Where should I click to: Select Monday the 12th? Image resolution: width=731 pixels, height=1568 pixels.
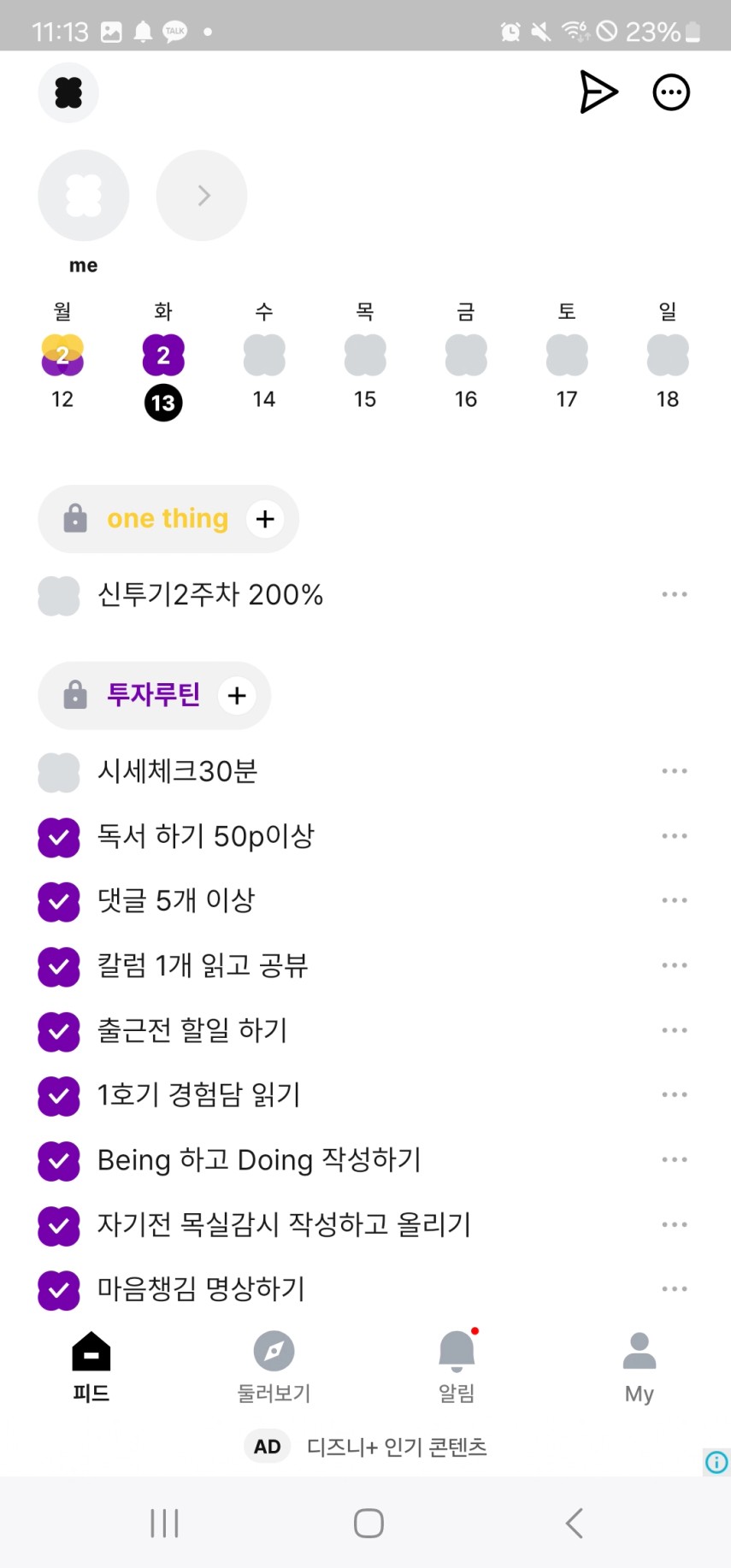62,356
